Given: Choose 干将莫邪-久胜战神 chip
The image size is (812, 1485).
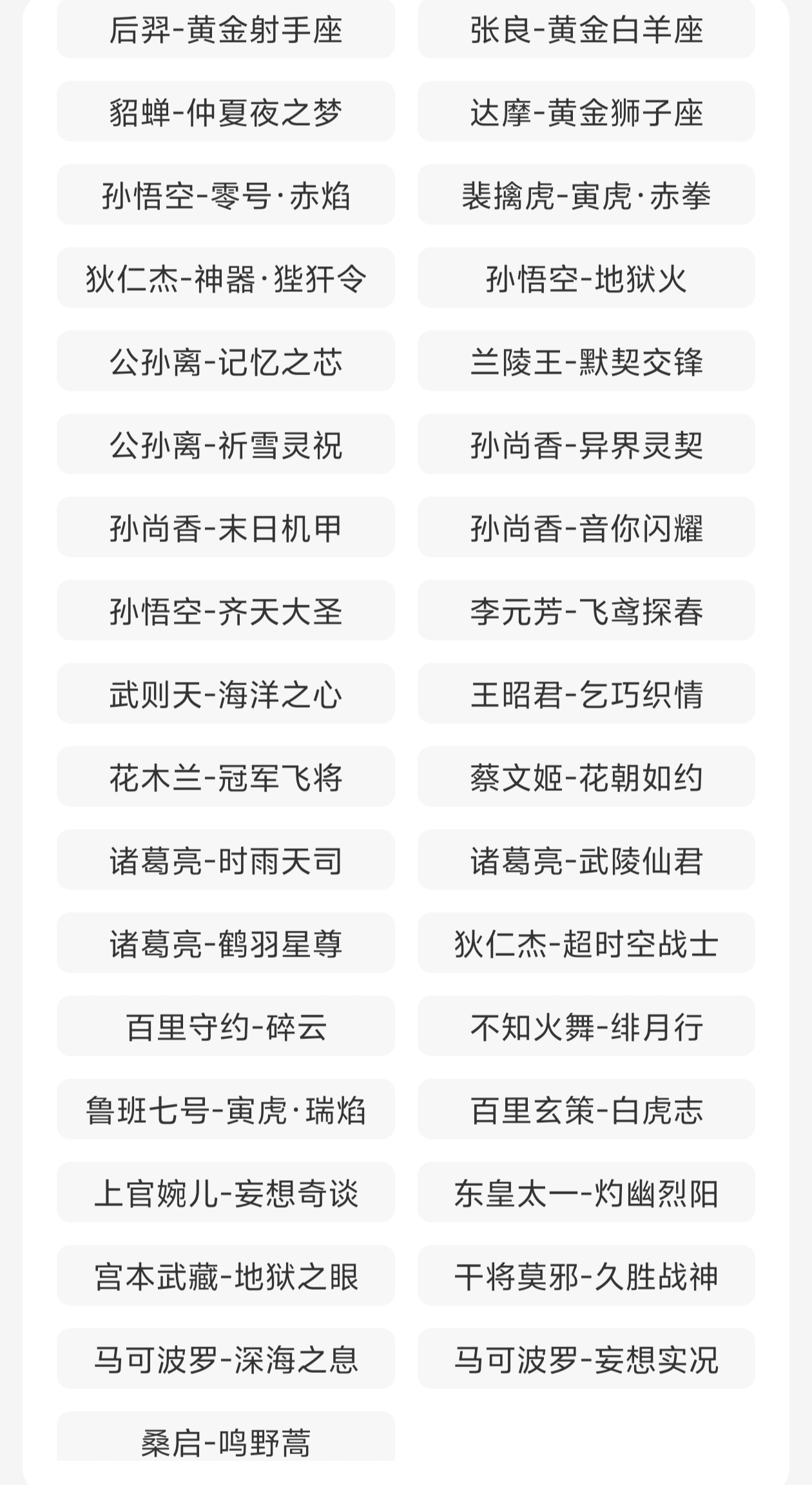Looking at the screenshot, I should [x=586, y=1276].
